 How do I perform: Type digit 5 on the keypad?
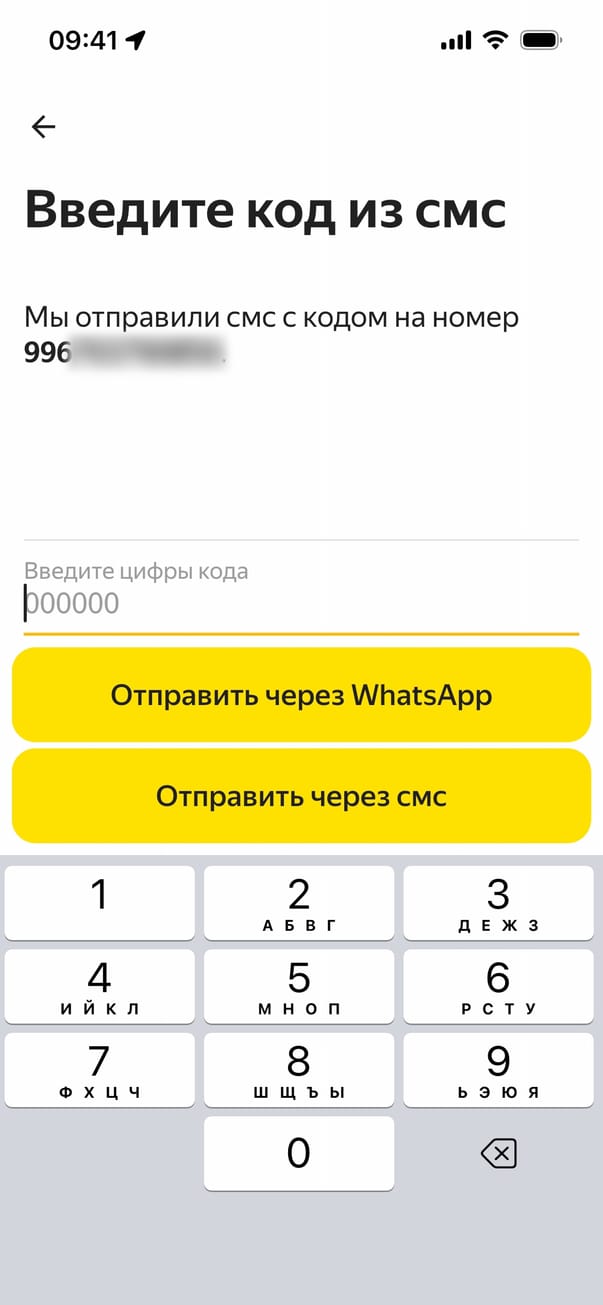[299, 986]
